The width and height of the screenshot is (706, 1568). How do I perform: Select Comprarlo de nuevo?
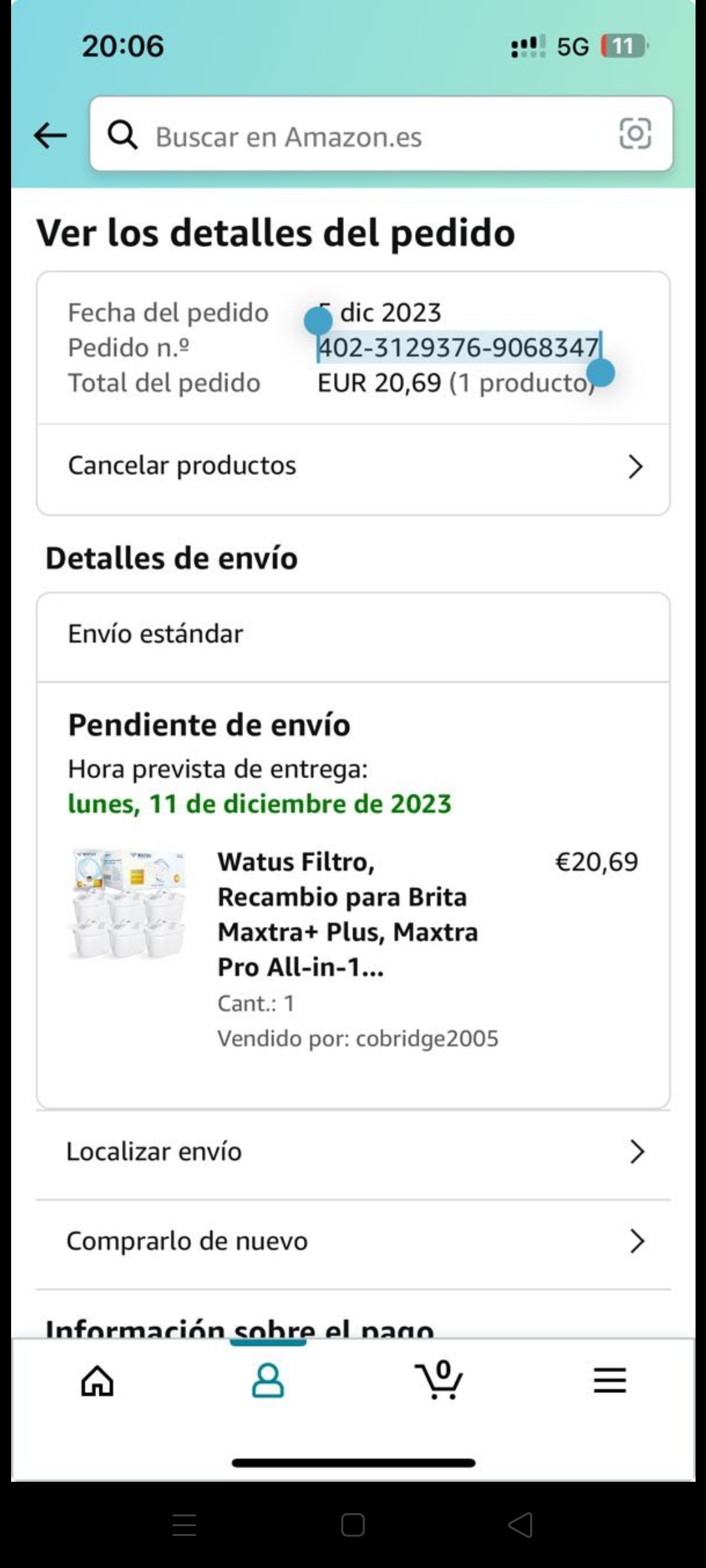click(353, 1241)
